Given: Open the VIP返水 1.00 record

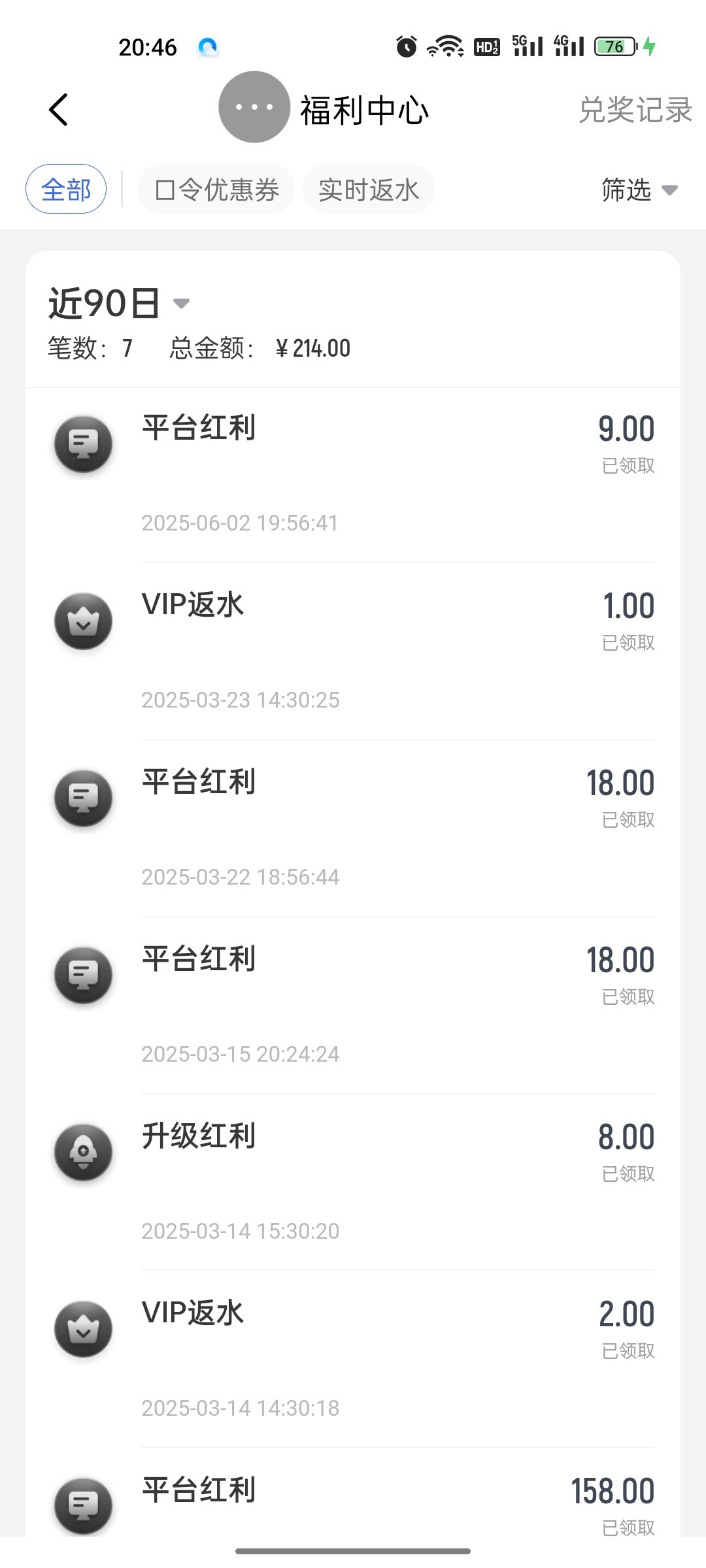Looking at the screenshot, I should (x=353, y=651).
